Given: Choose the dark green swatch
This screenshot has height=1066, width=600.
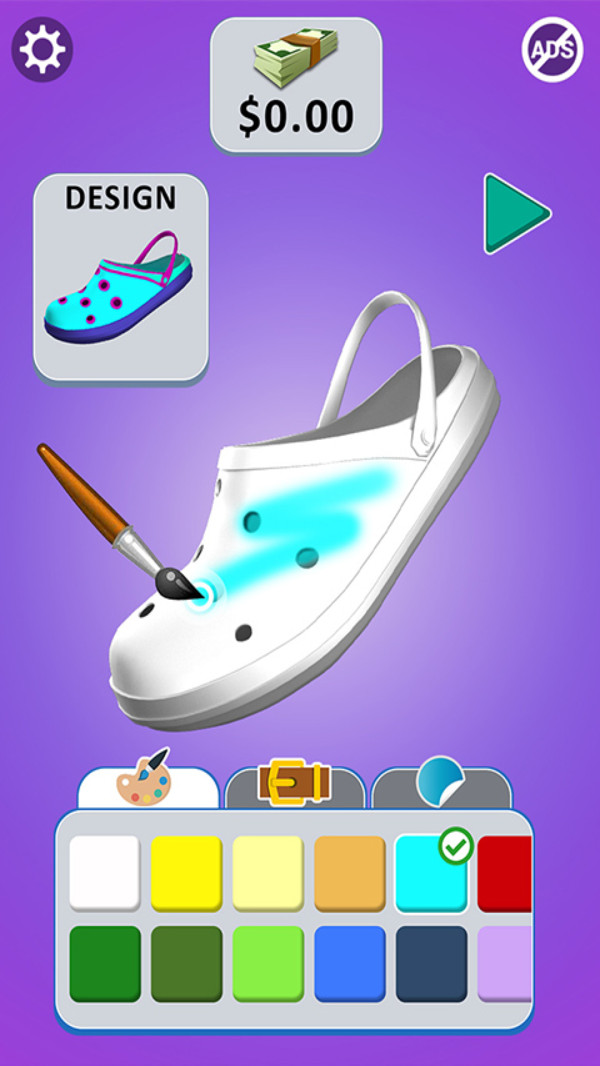Looking at the screenshot, I should [105, 963].
